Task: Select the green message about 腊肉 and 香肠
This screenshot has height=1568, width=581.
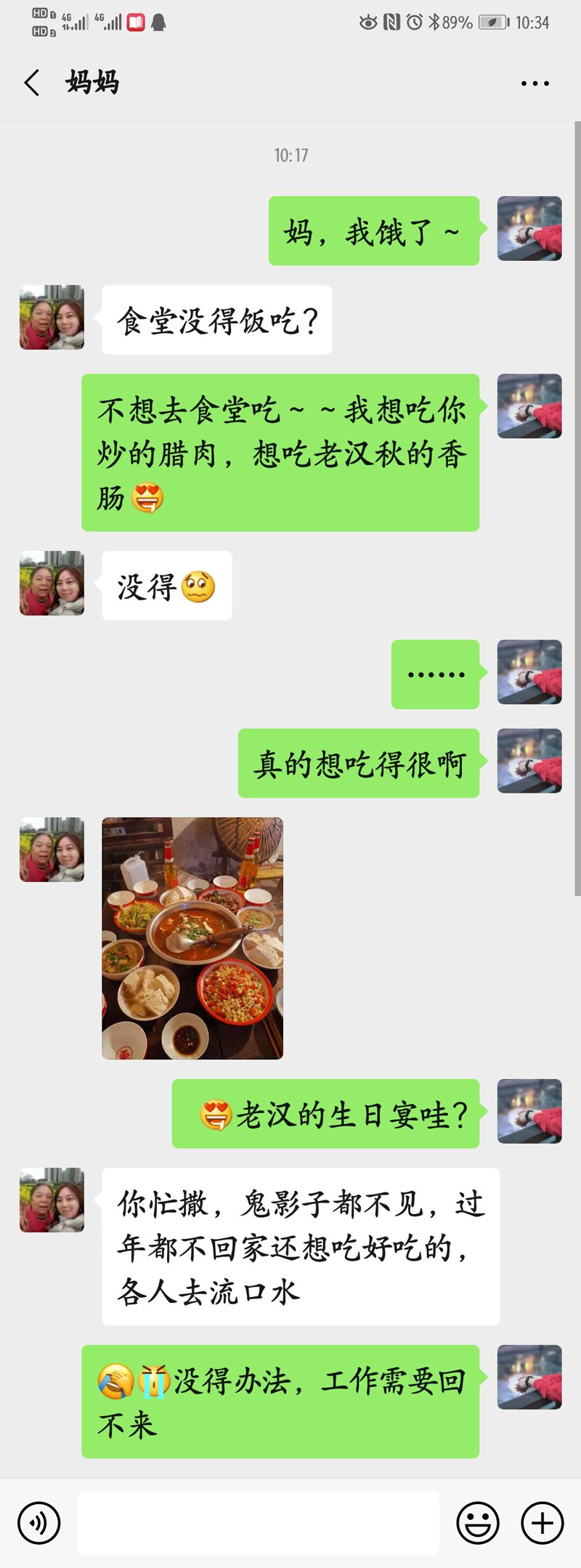Action: click(283, 450)
